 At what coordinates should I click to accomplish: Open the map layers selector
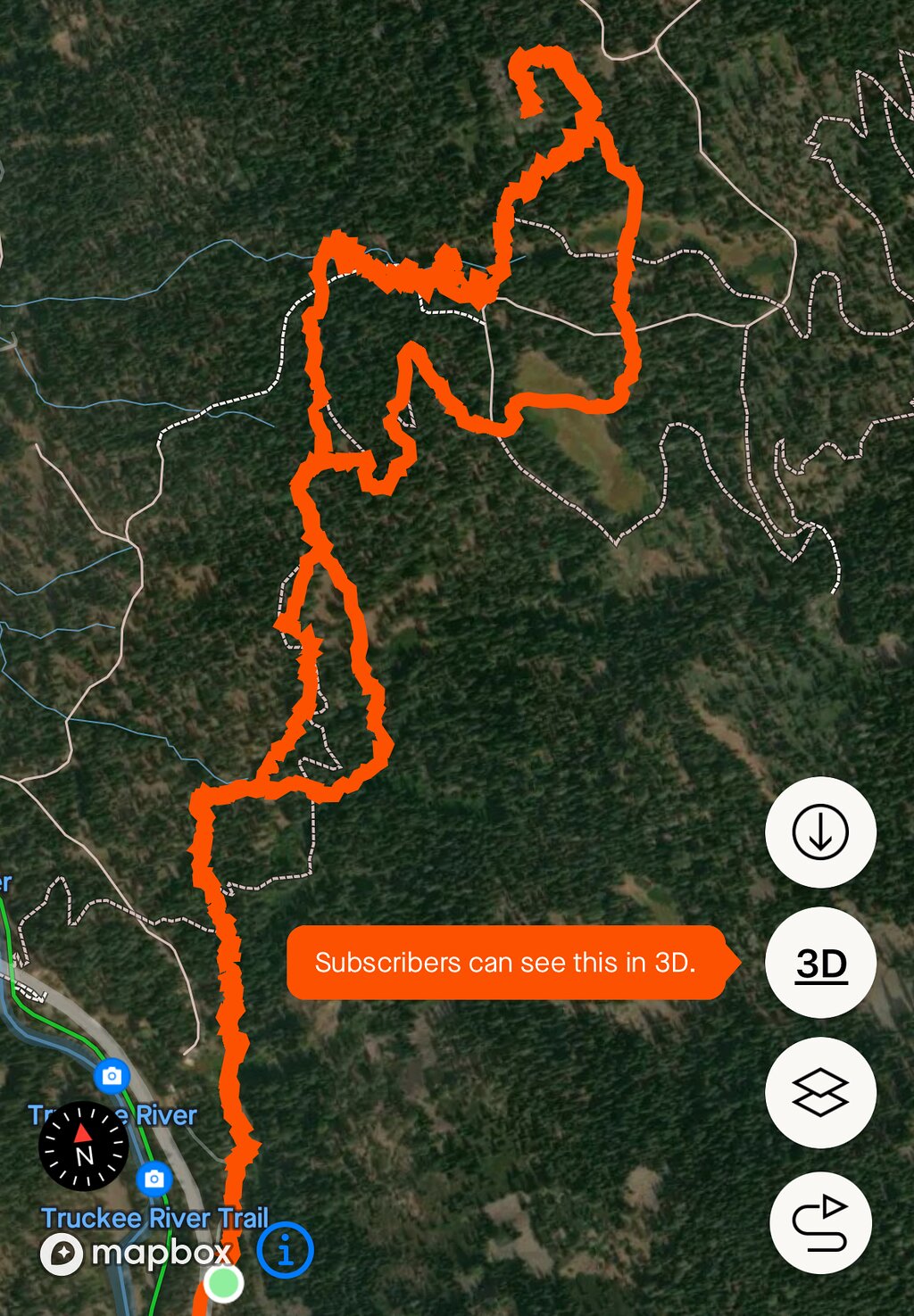[820, 1092]
